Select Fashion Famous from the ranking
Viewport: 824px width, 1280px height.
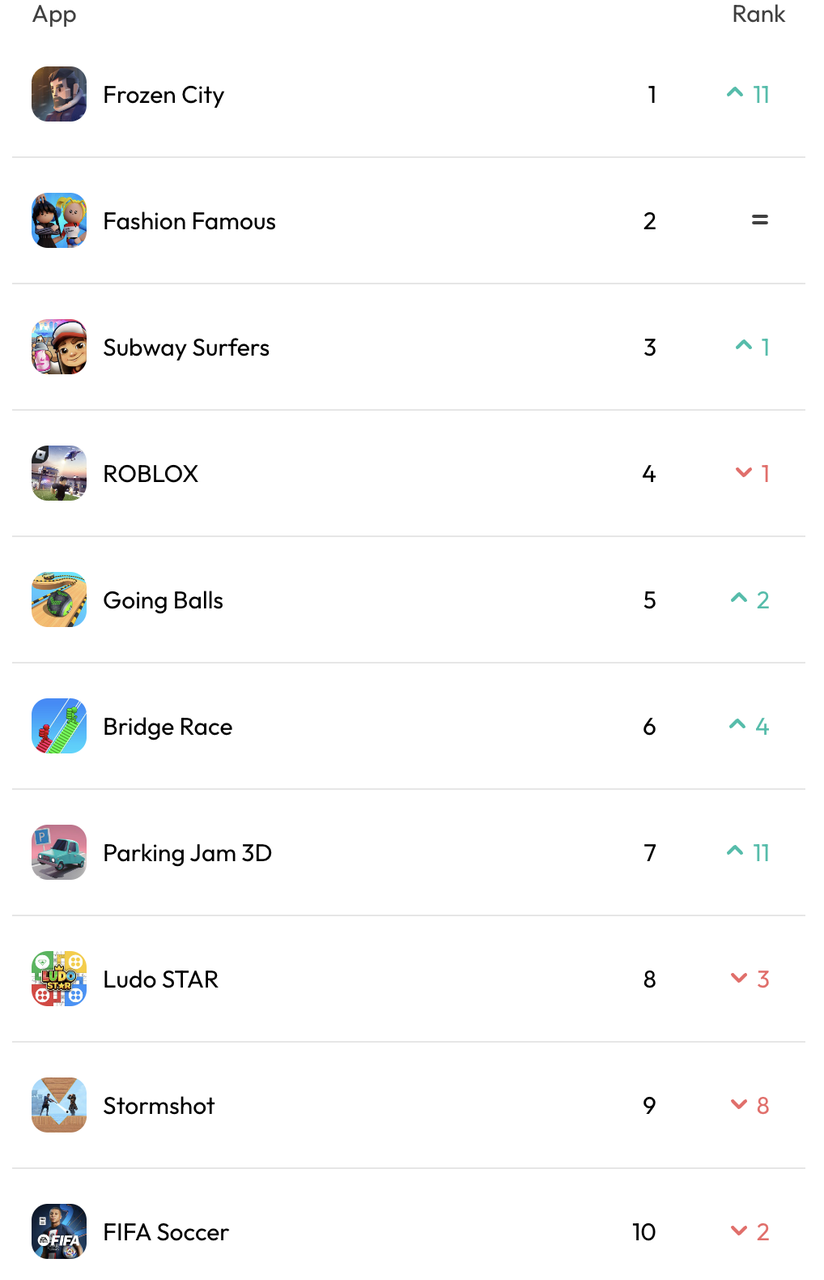point(189,221)
